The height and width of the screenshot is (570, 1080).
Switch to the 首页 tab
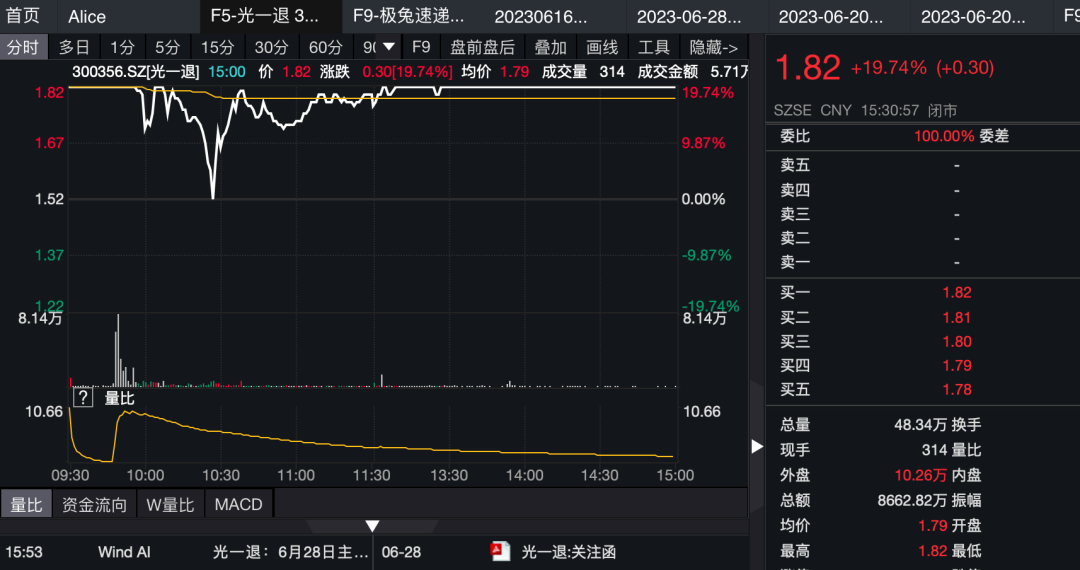[x=24, y=16]
